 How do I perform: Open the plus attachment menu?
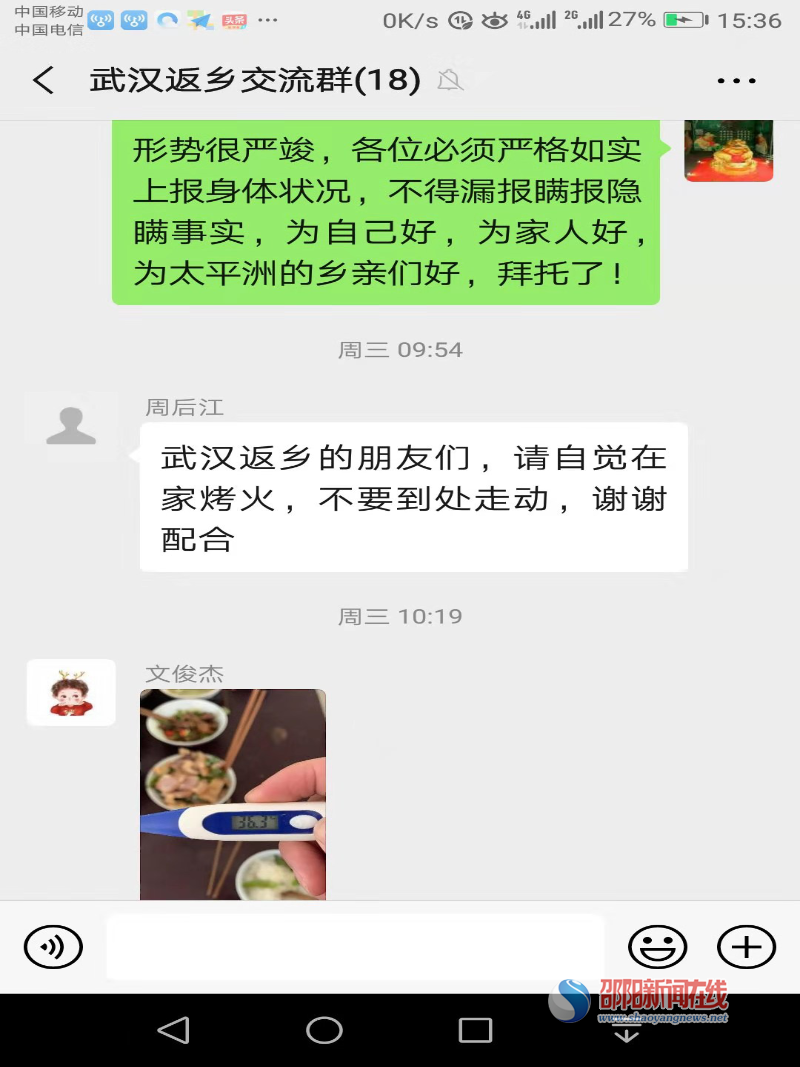coord(746,946)
